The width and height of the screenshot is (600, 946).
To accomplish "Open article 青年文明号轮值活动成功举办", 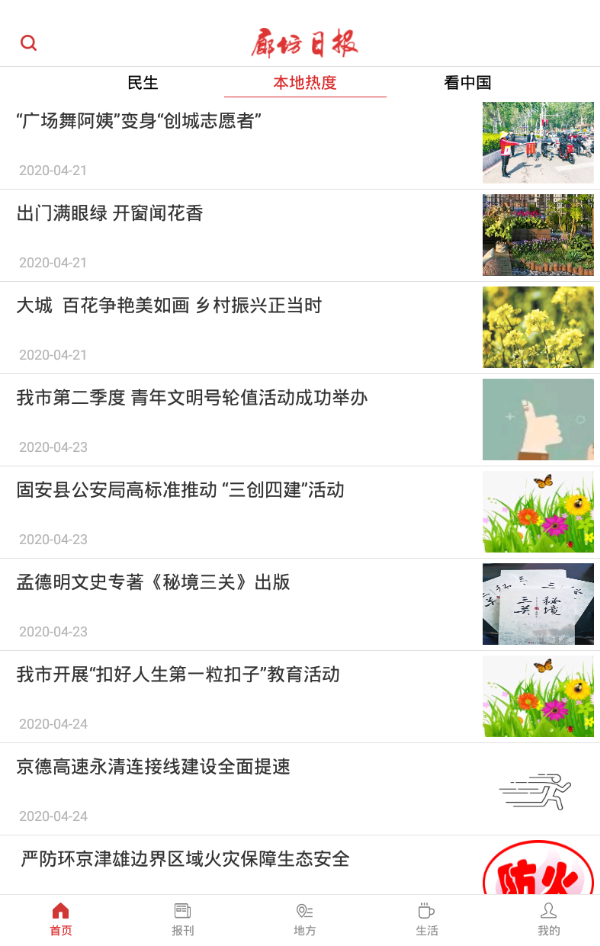I will click(x=192, y=398).
